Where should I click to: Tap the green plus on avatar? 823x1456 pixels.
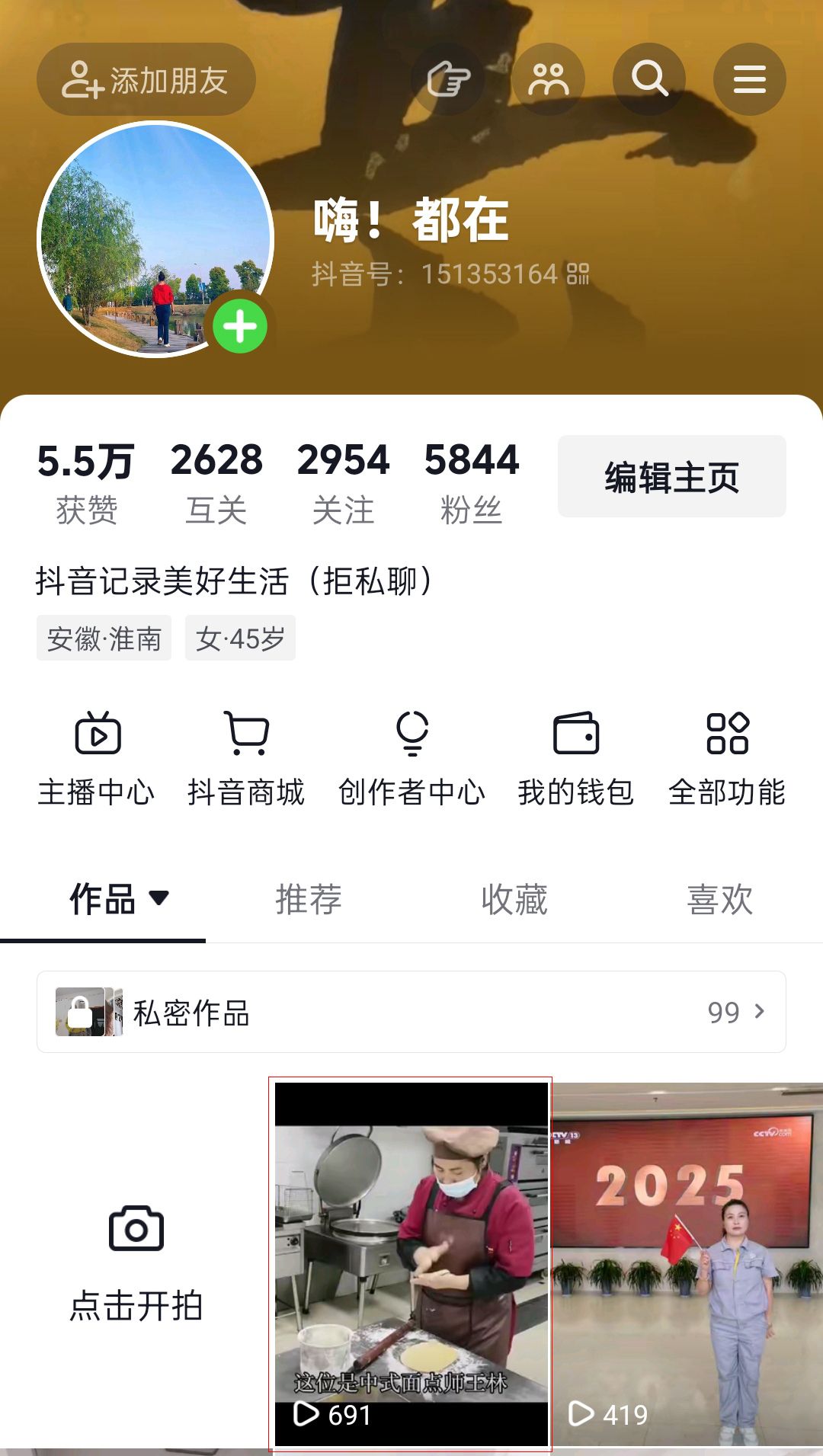(240, 327)
